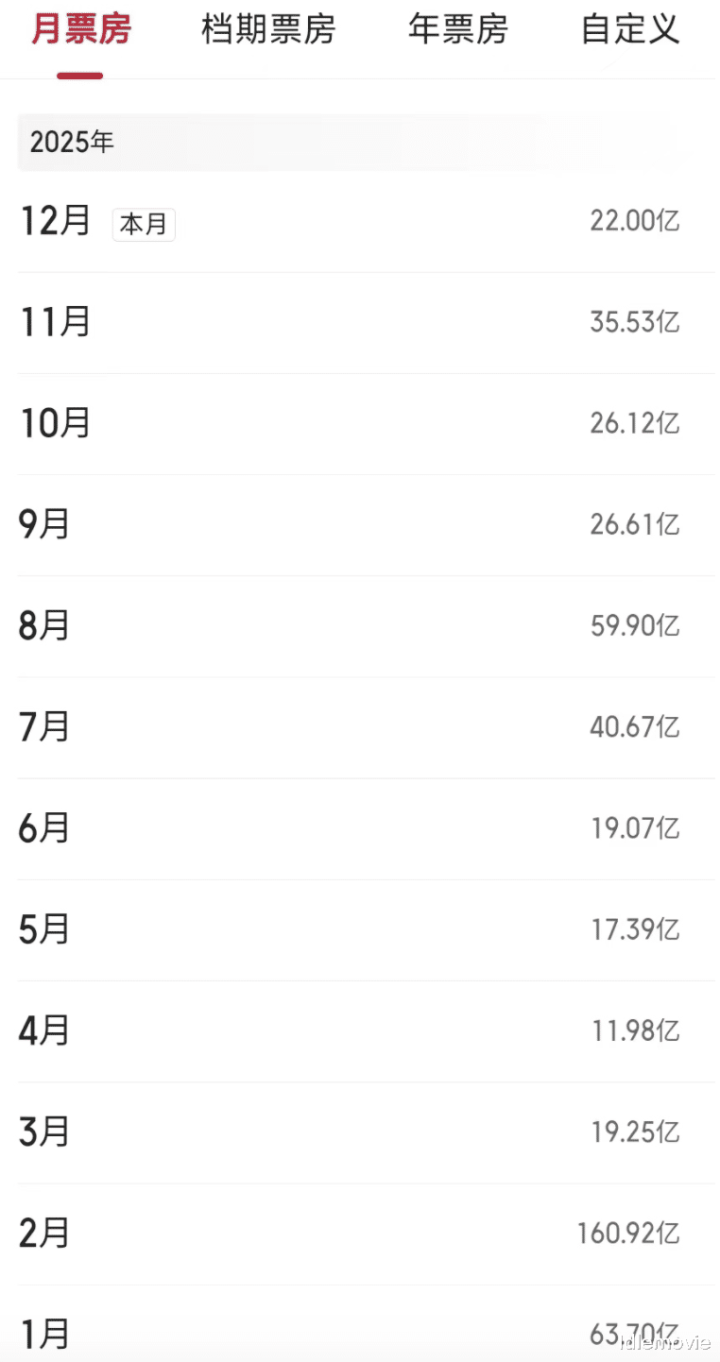The height and width of the screenshot is (1362, 720).
Task: View the 10月 monthly box office
Action: coord(360,424)
